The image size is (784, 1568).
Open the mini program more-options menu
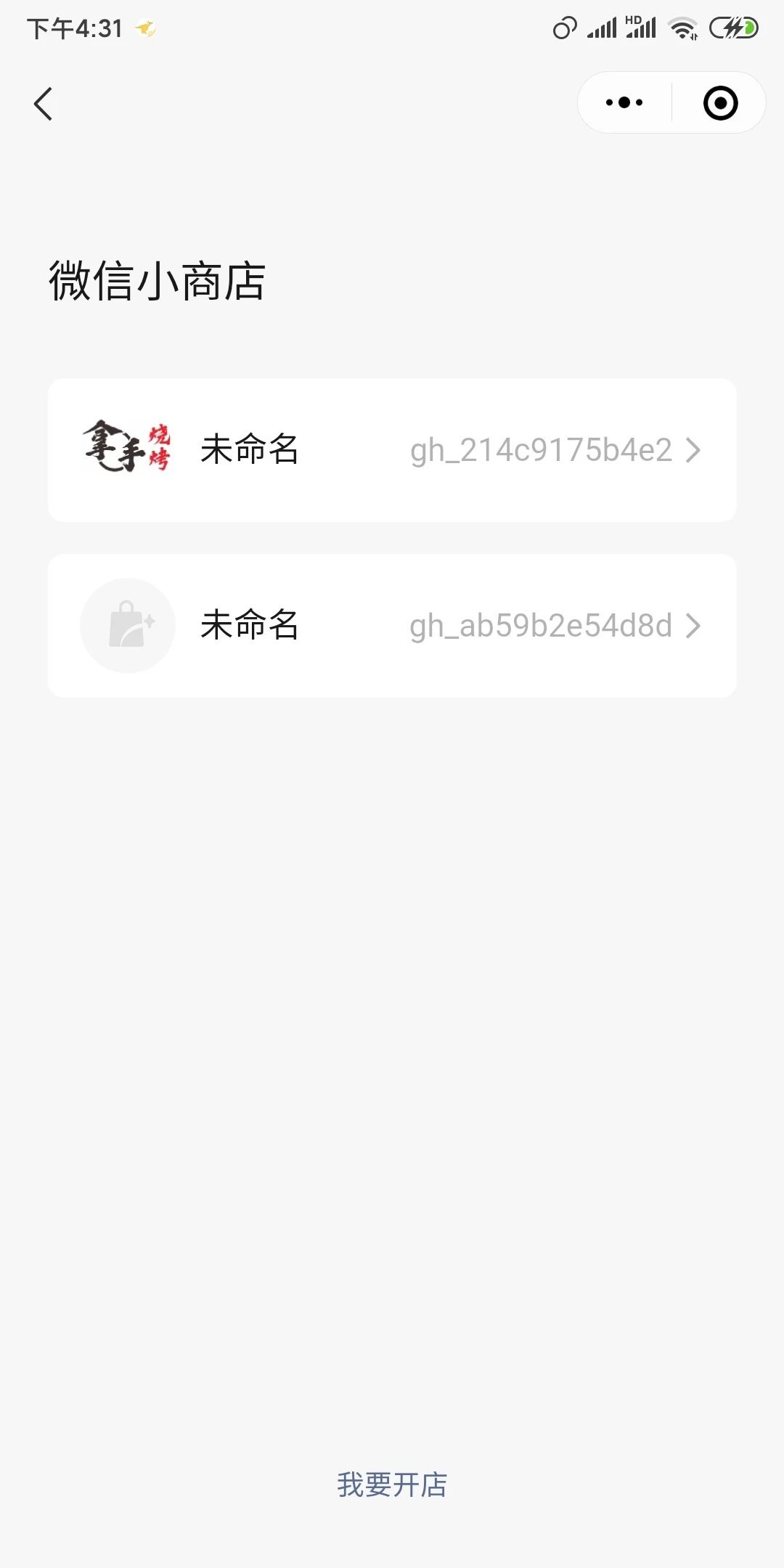point(624,102)
